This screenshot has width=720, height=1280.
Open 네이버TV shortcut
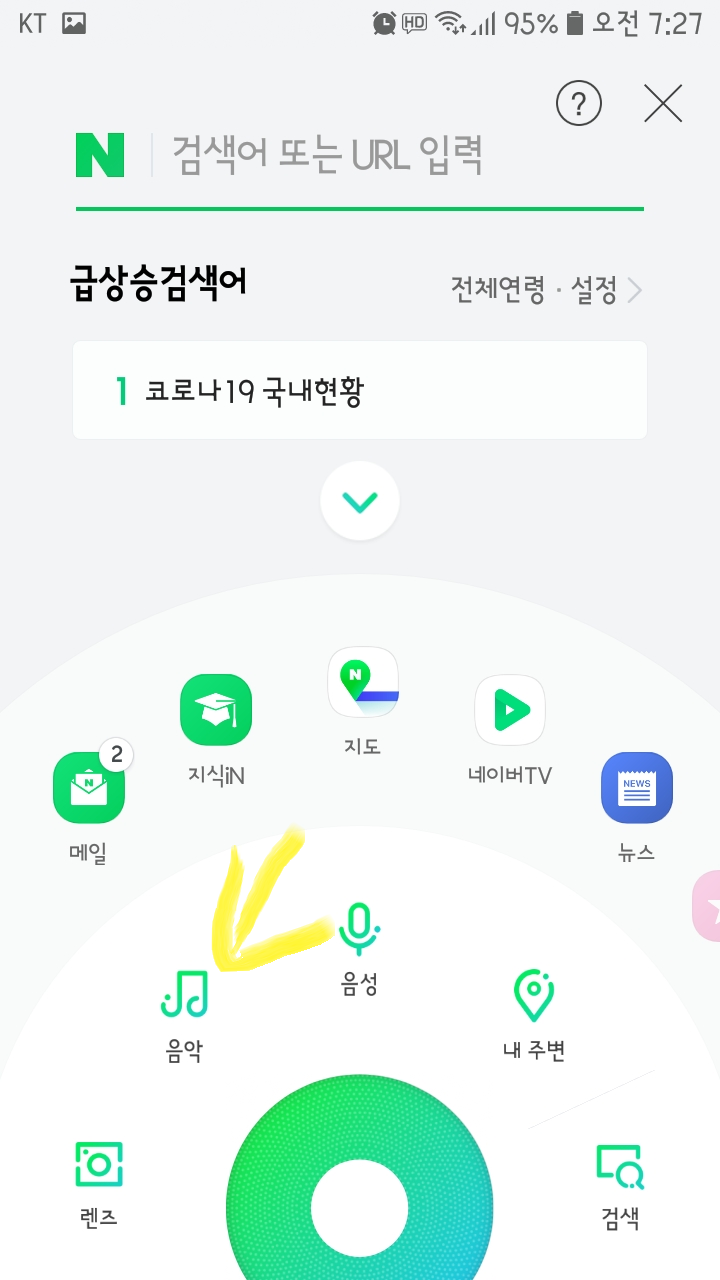click(x=510, y=730)
